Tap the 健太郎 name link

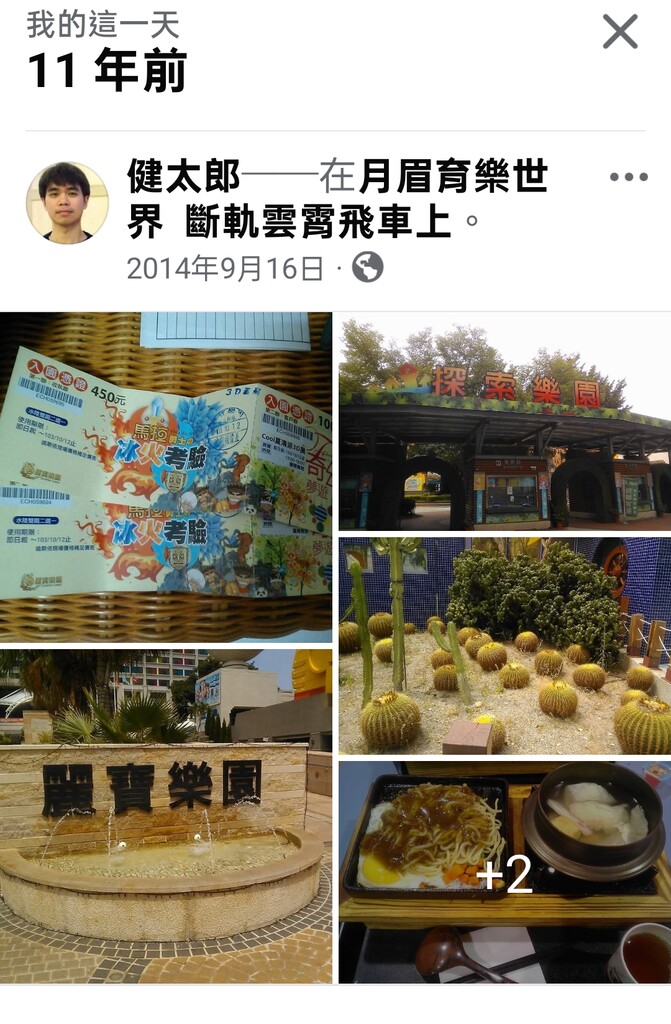(184, 178)
